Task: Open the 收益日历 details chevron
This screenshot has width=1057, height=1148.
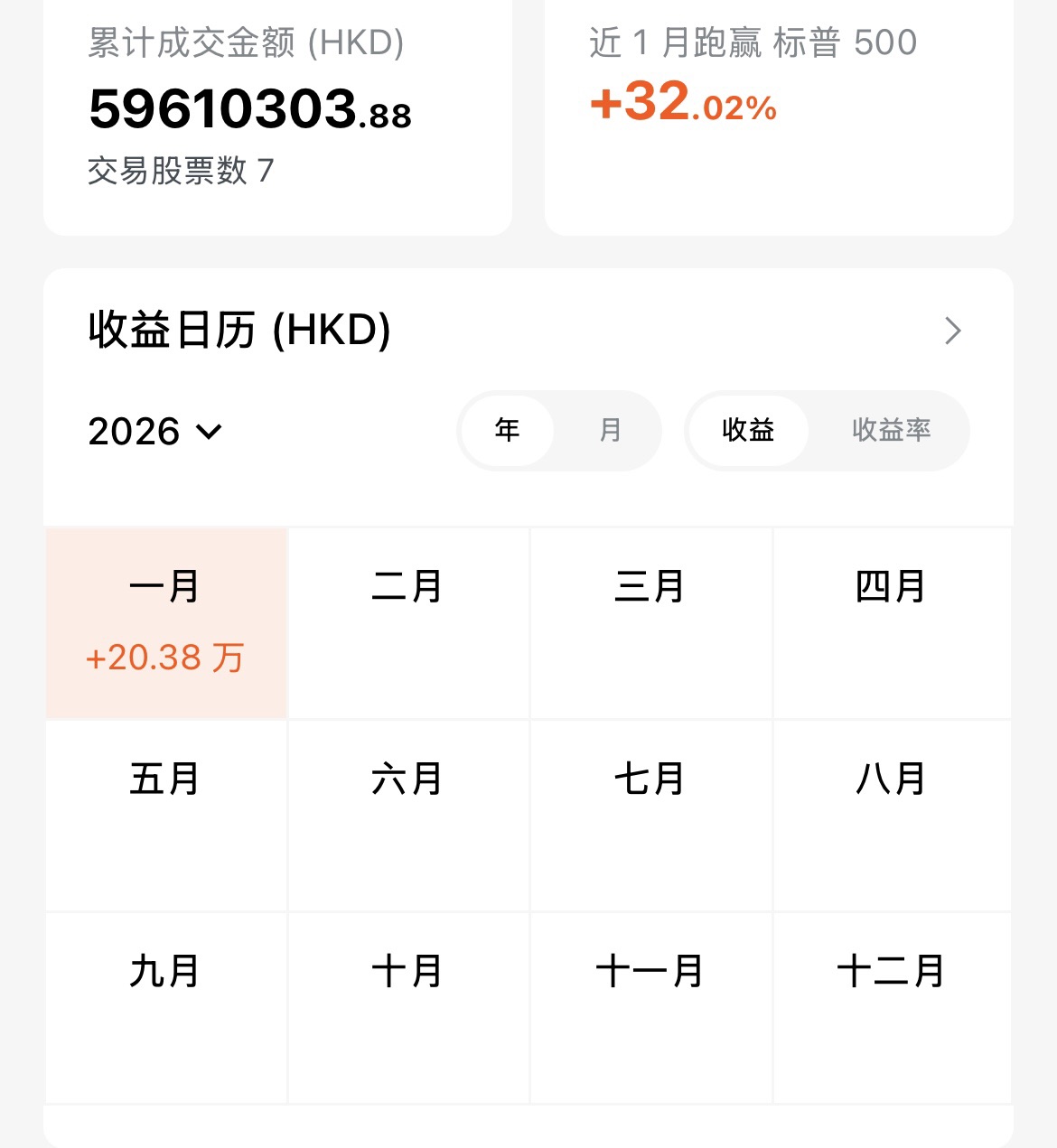Action: (x=952, y=331)
